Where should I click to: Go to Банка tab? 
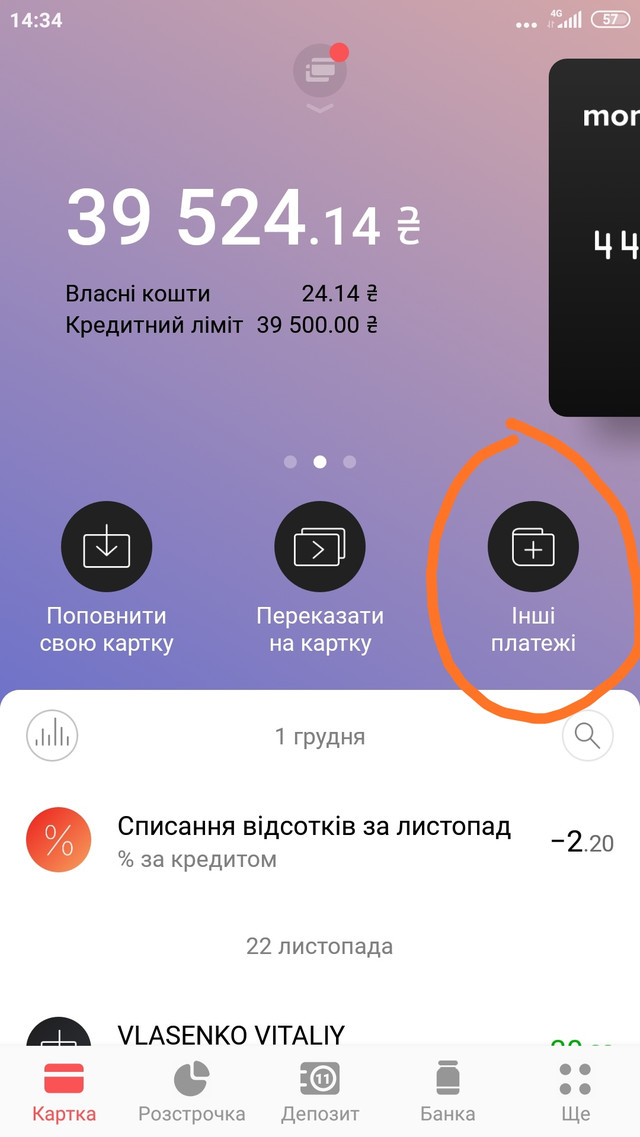(447, 1091)
